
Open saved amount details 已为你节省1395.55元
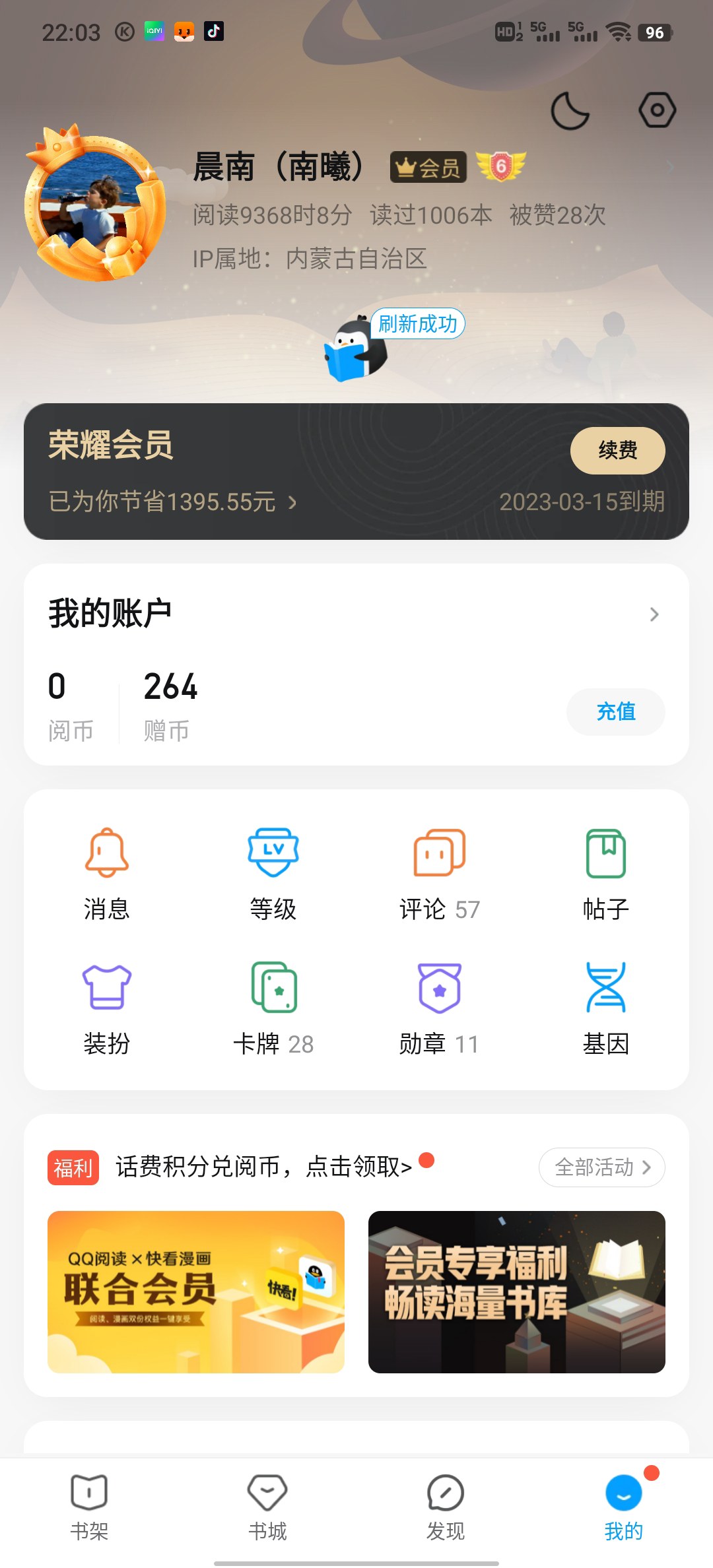(x=172, y=502)
